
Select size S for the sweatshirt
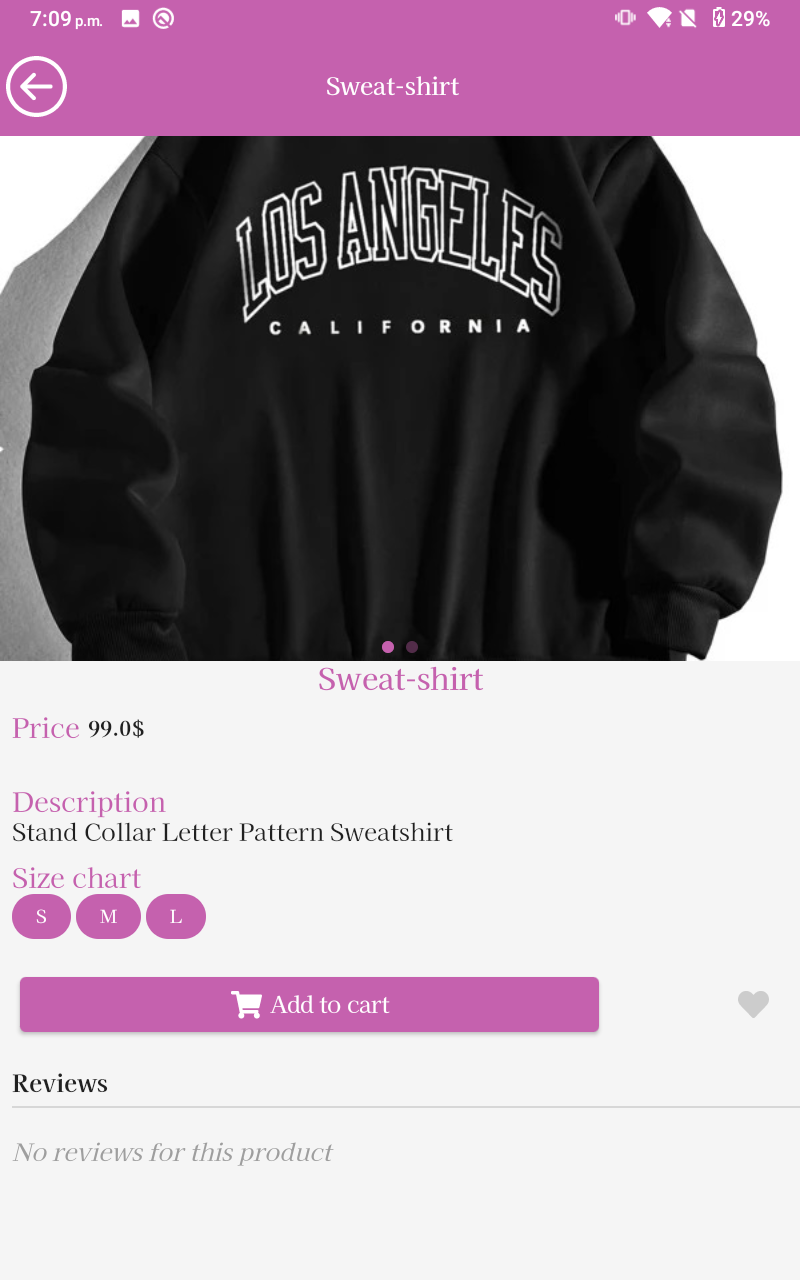41,916
